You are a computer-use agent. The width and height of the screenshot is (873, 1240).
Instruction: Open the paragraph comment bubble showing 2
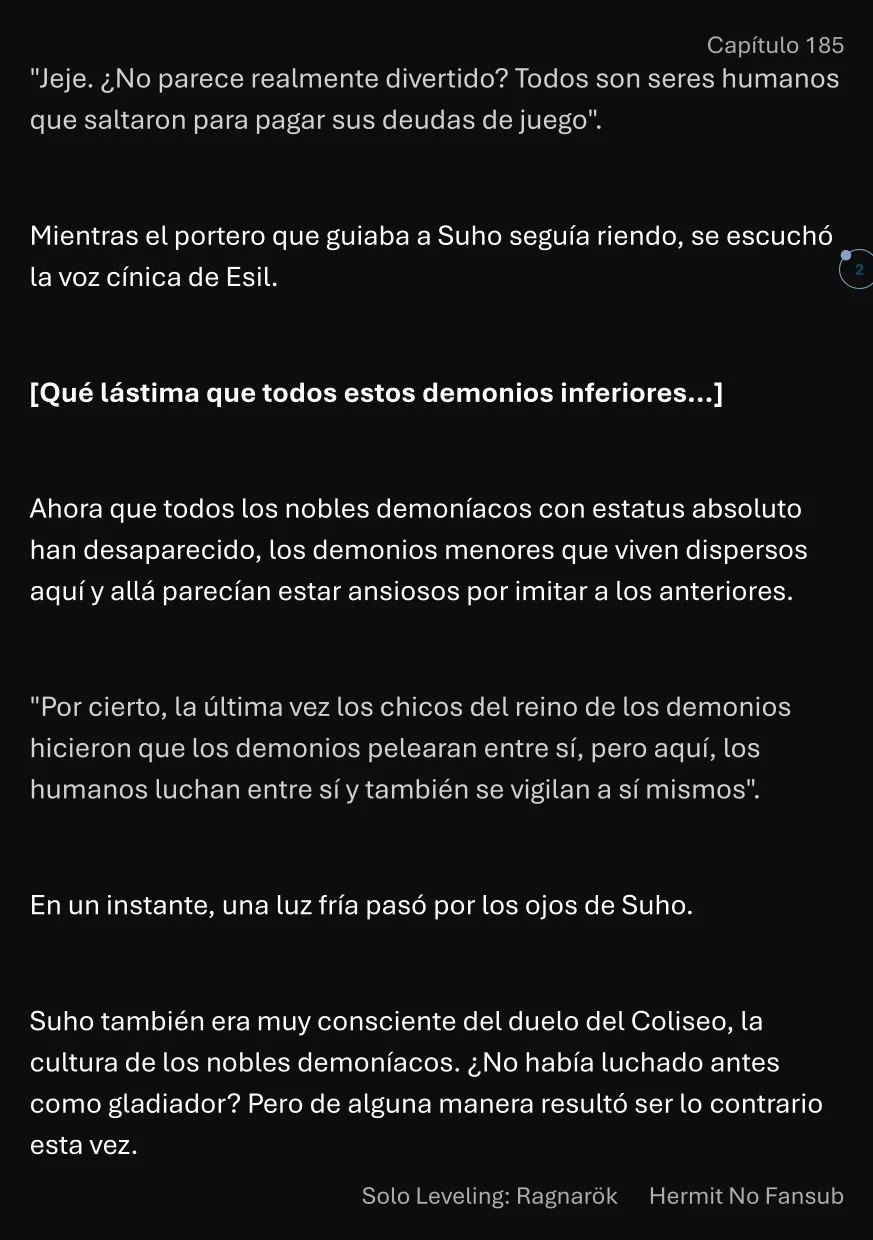point(857,270)
